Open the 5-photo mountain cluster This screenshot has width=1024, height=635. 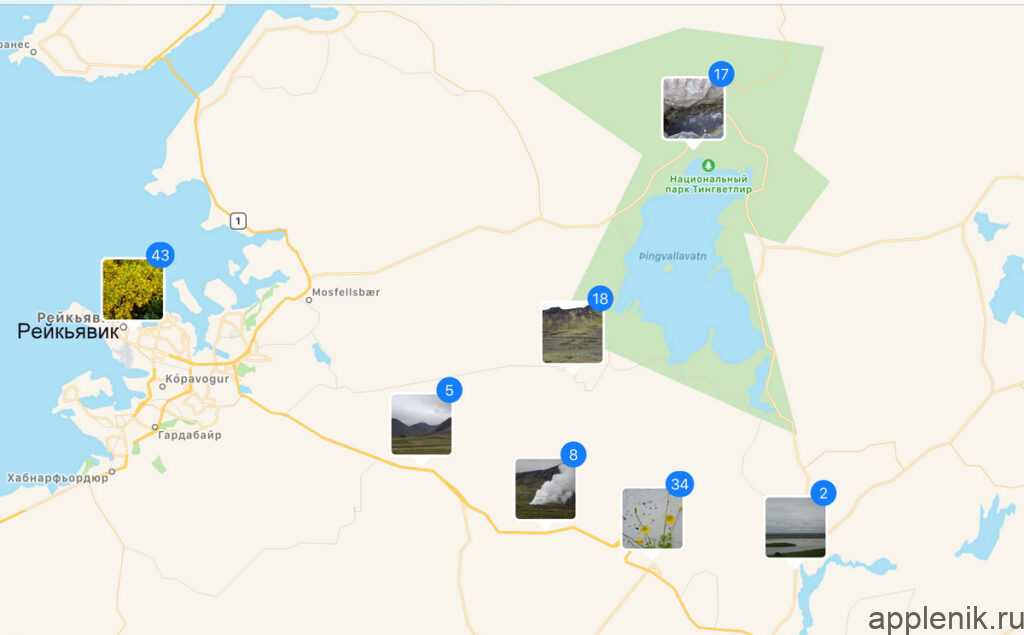[421, 424]
